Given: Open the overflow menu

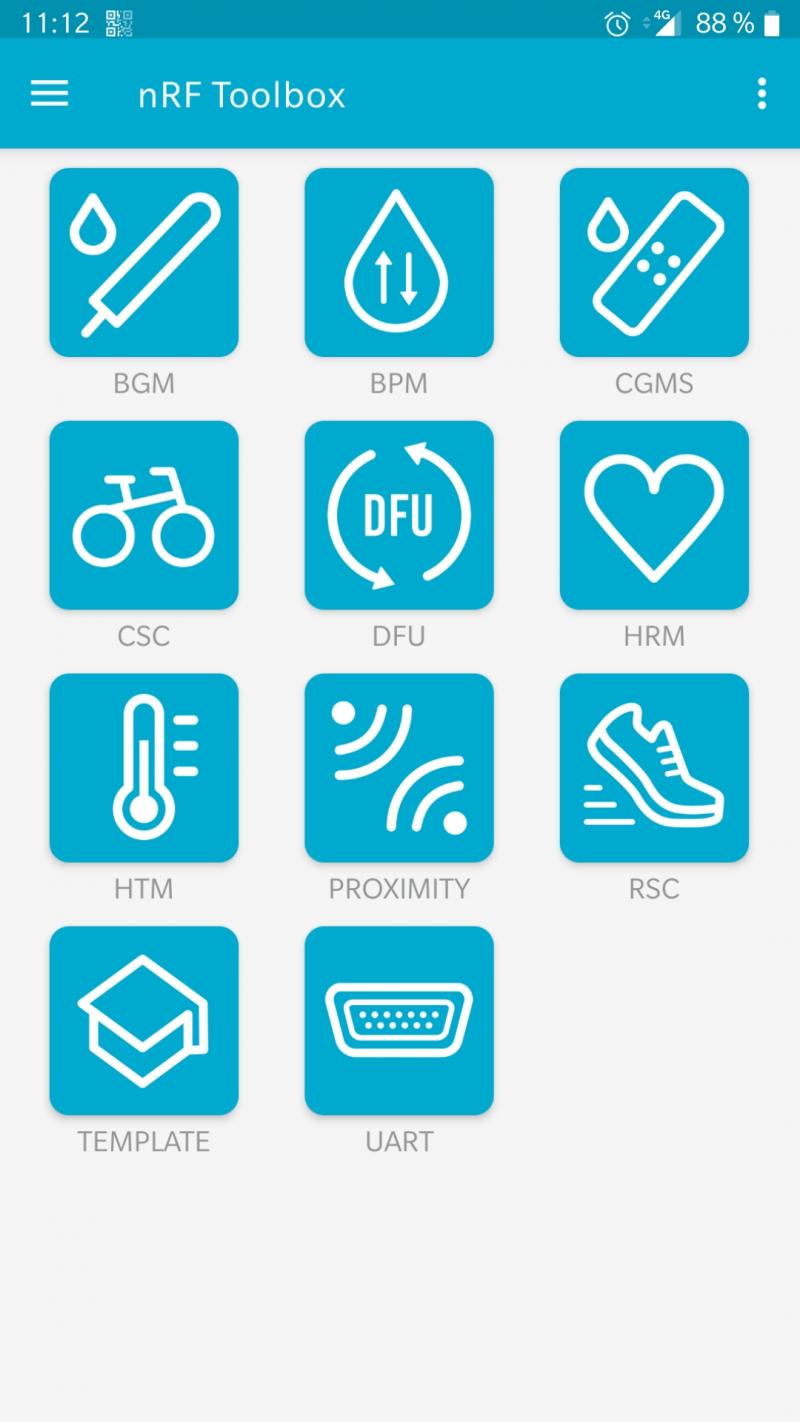Looking at the screenshot, I should point(761,95).
